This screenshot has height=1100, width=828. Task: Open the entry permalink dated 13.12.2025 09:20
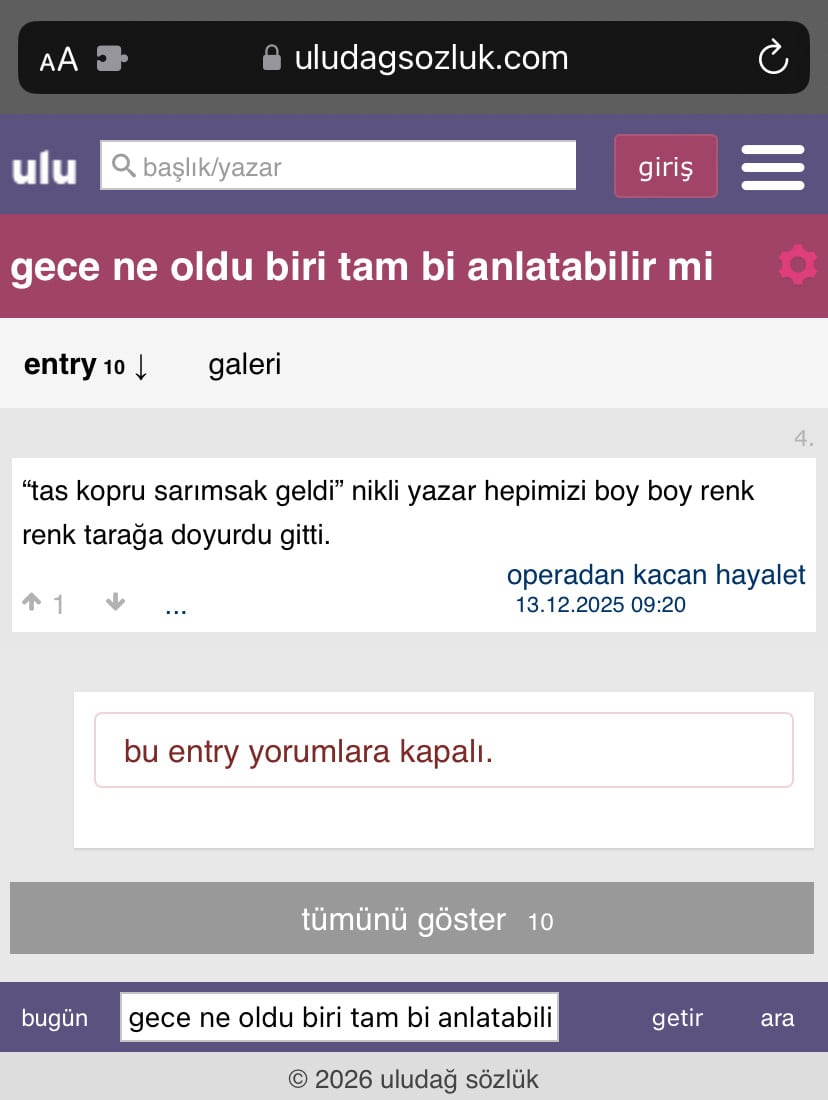coord(600,605)
